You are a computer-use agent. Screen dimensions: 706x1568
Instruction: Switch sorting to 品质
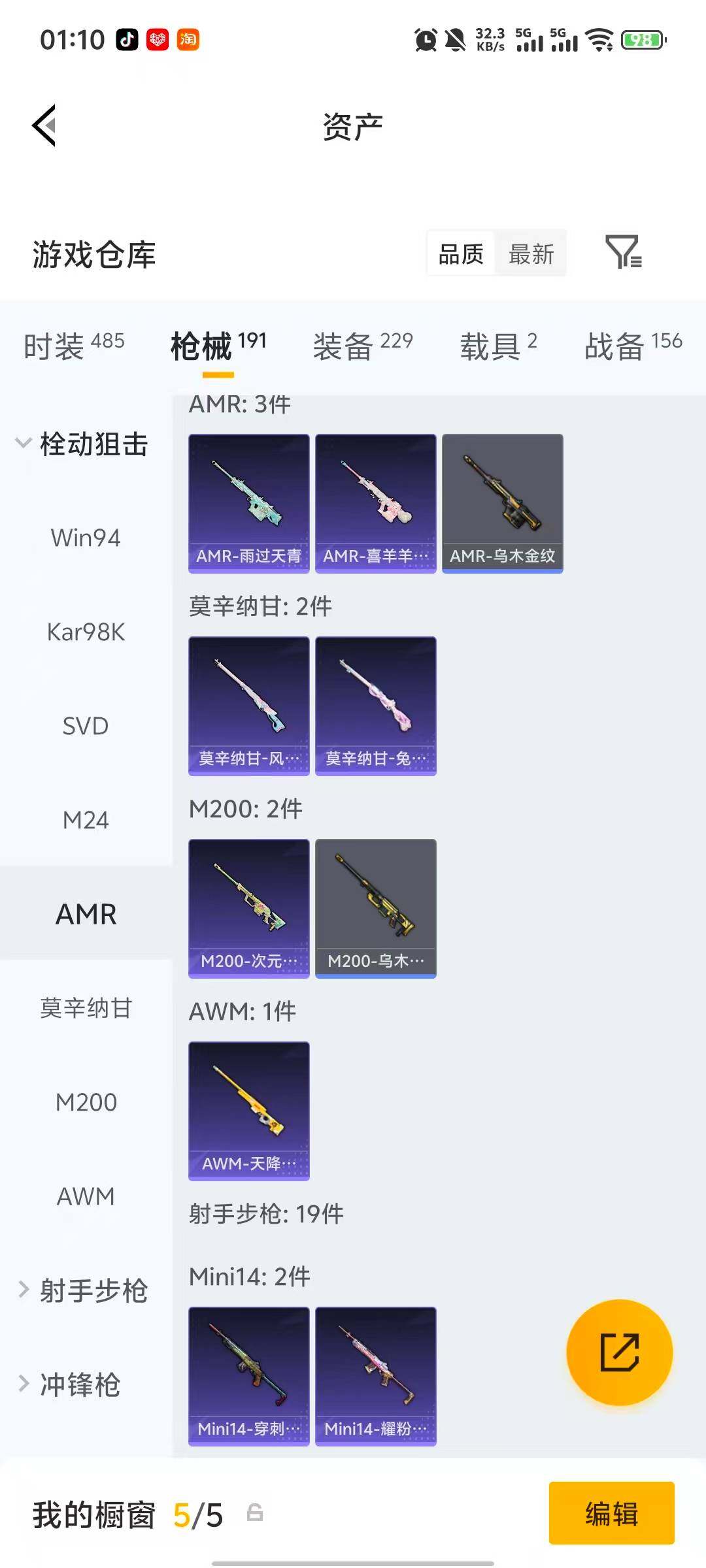coord(461,253)
